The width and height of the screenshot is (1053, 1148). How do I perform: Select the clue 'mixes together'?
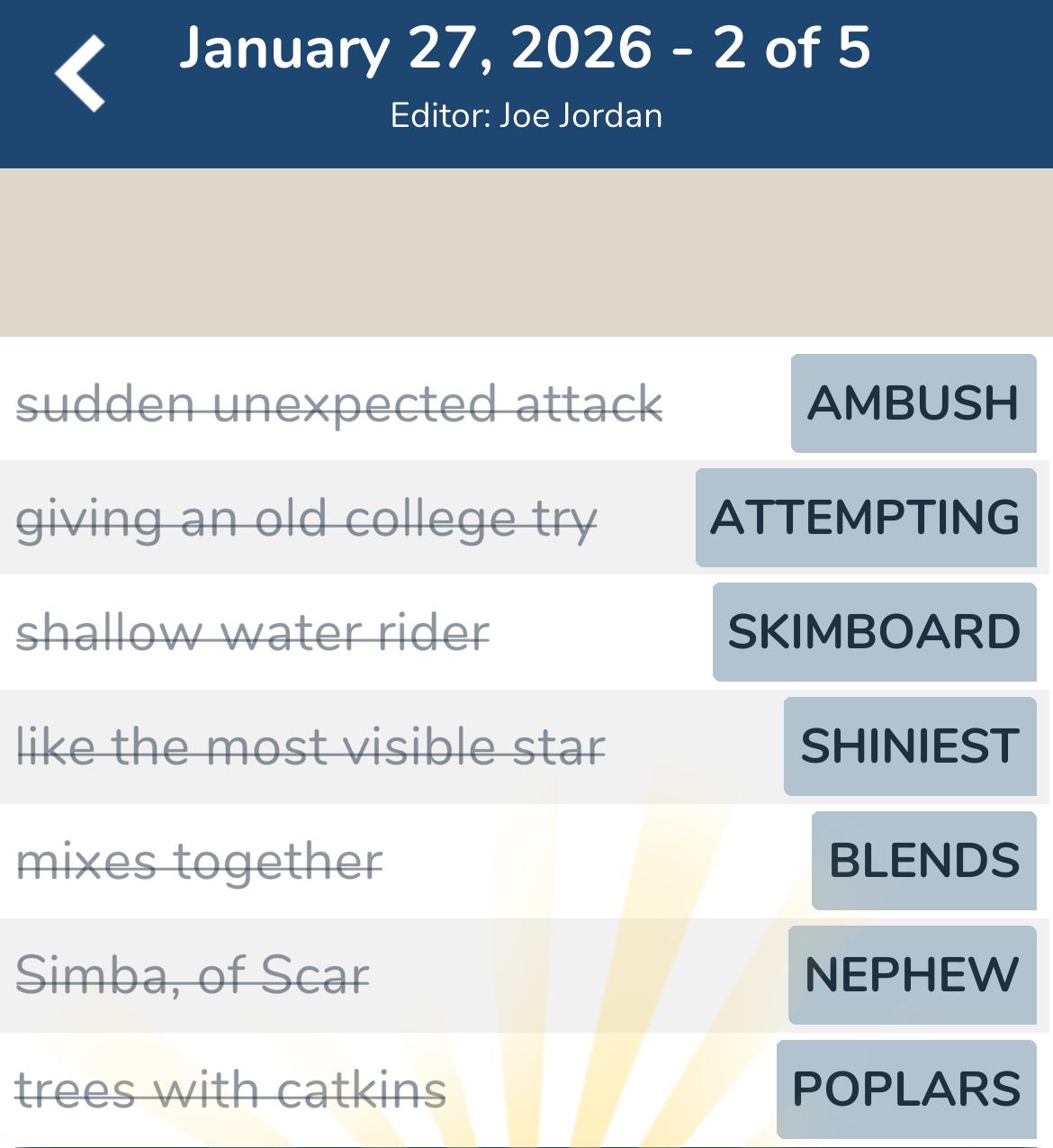(202, 861)
